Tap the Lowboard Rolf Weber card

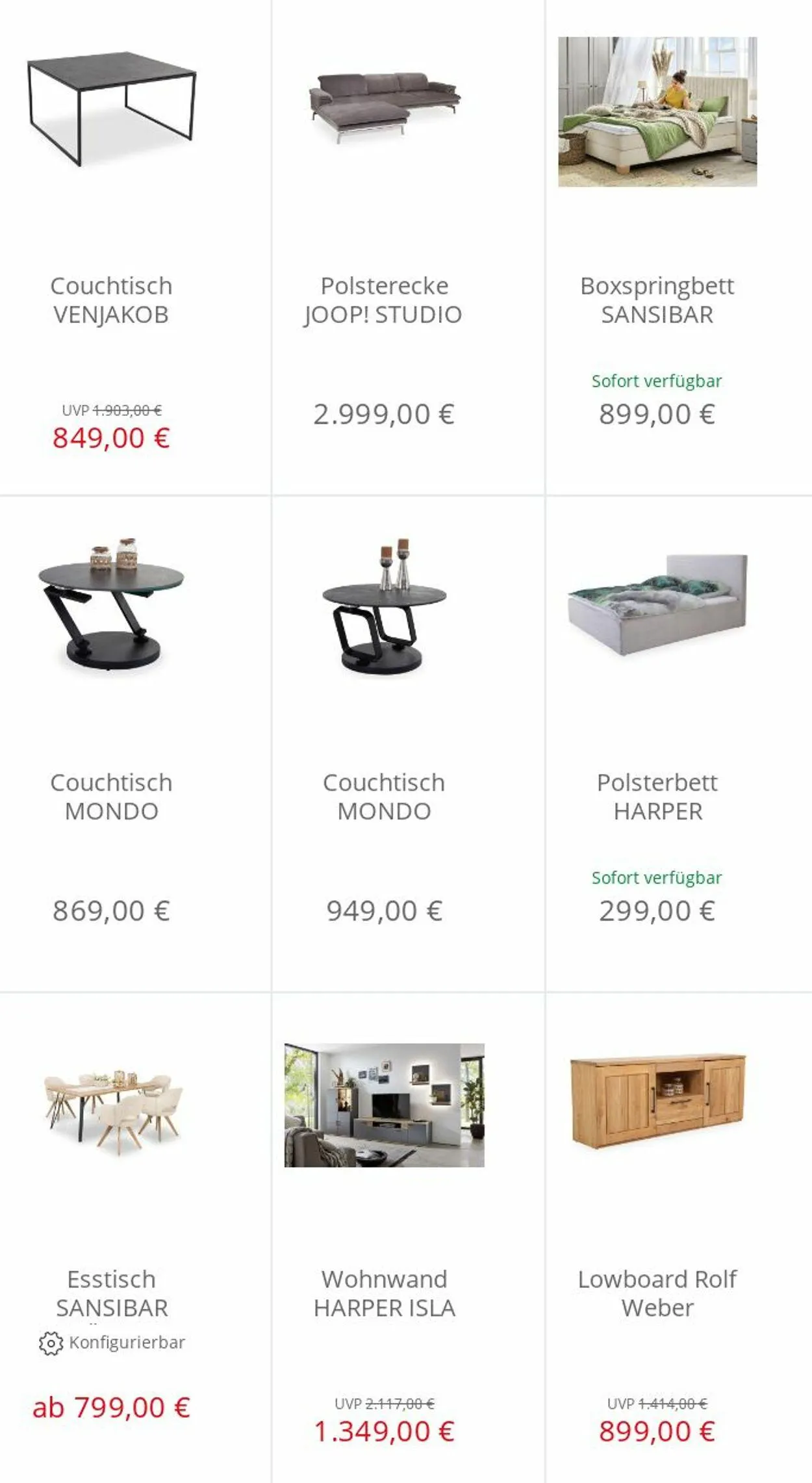(x=657, y=1238)
